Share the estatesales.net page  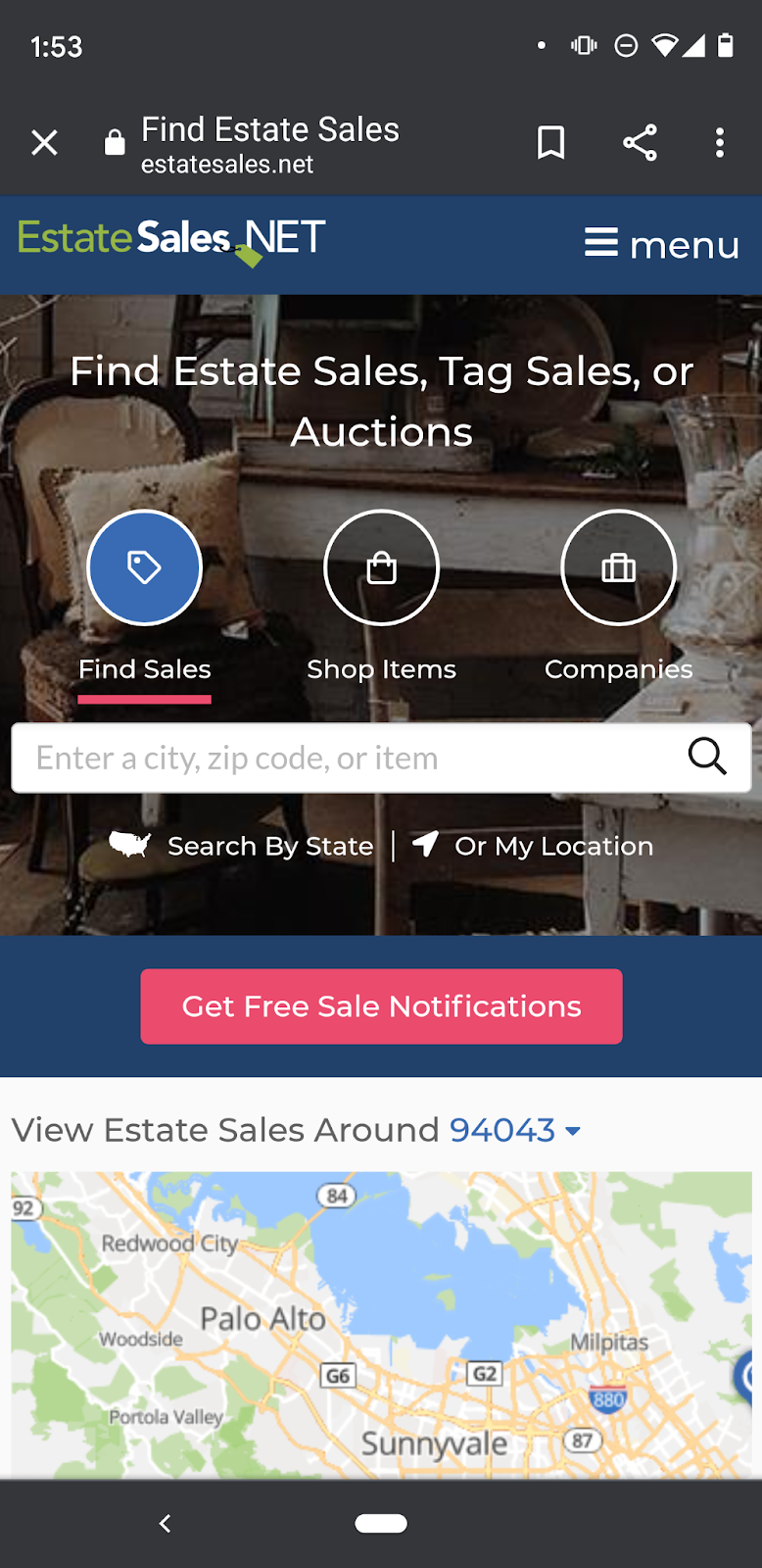pyautogui.click(x=640, y=143)
